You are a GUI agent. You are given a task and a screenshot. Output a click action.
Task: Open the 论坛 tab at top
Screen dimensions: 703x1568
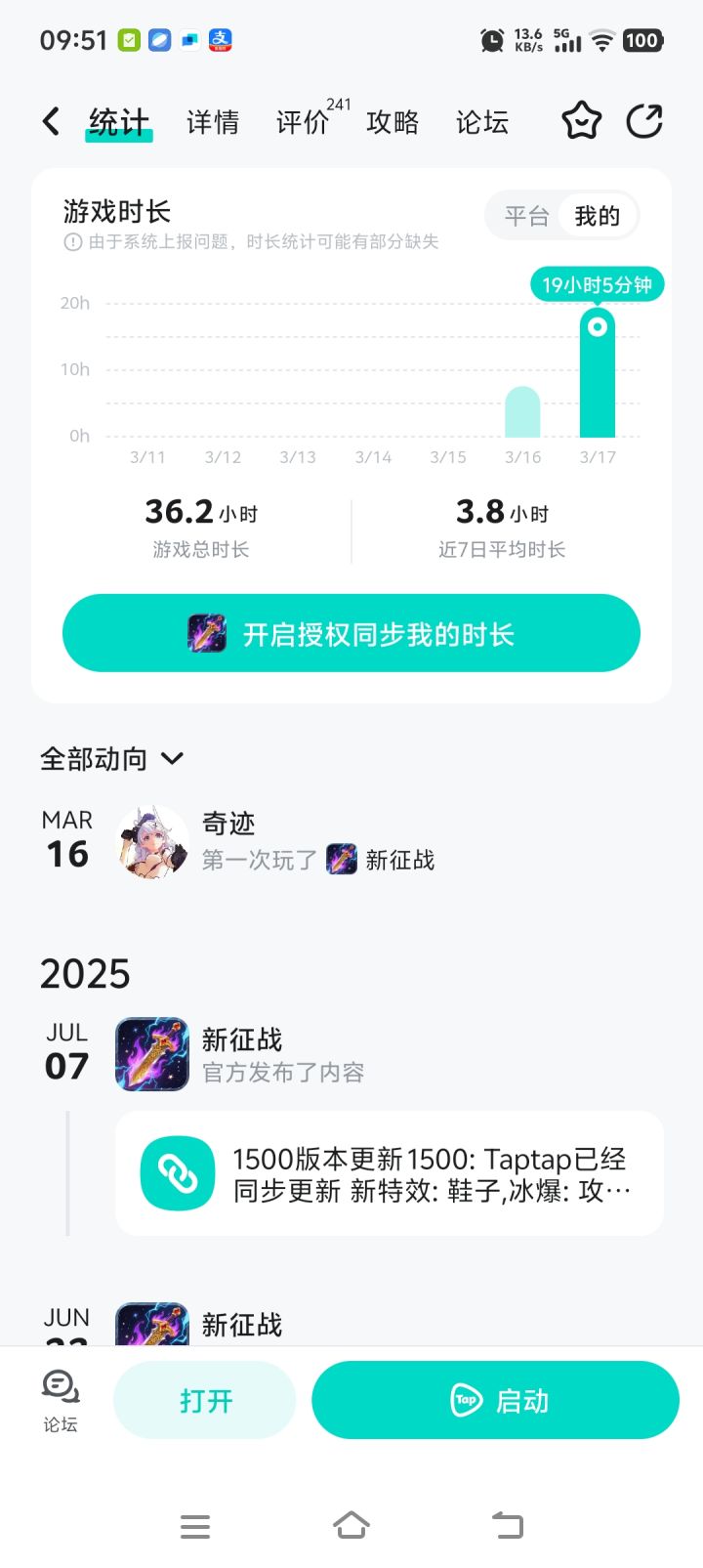482,122
